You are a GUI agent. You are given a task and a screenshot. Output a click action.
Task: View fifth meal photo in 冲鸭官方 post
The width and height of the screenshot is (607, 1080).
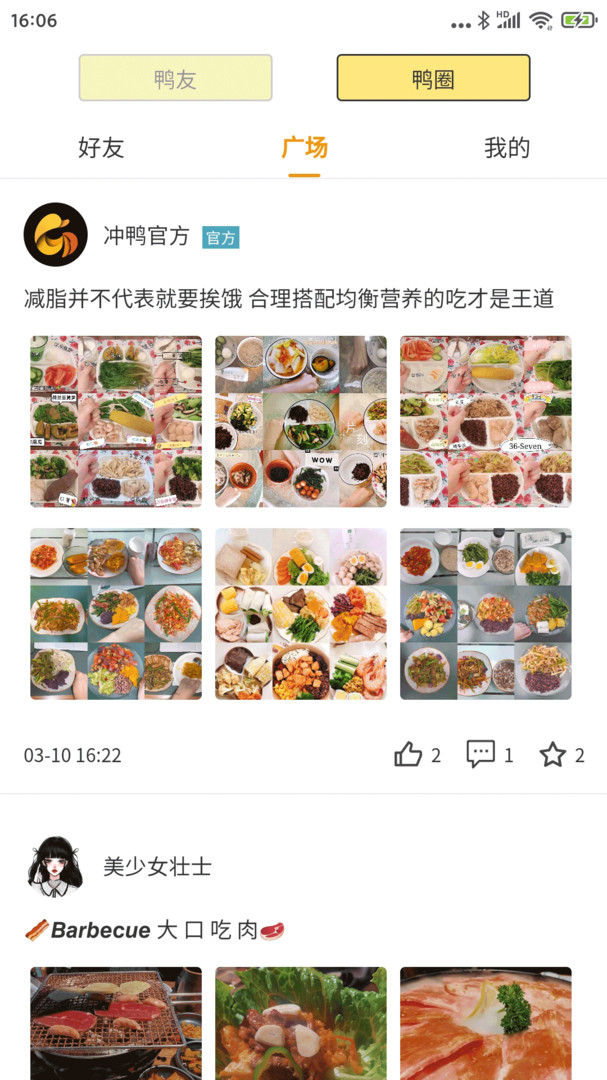click(301, 613)
